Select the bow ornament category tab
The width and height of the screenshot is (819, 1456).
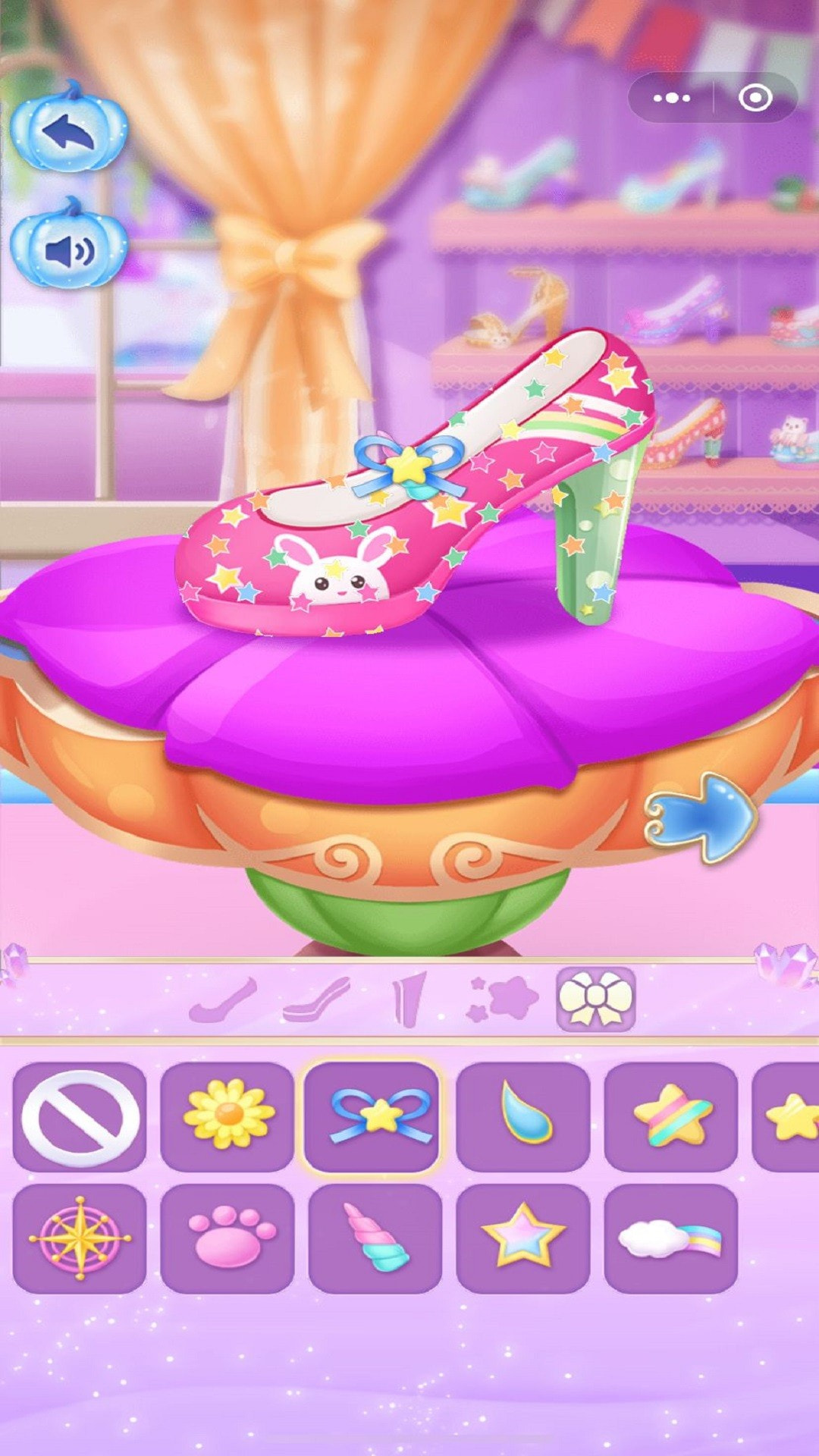(x=596, y=999)
